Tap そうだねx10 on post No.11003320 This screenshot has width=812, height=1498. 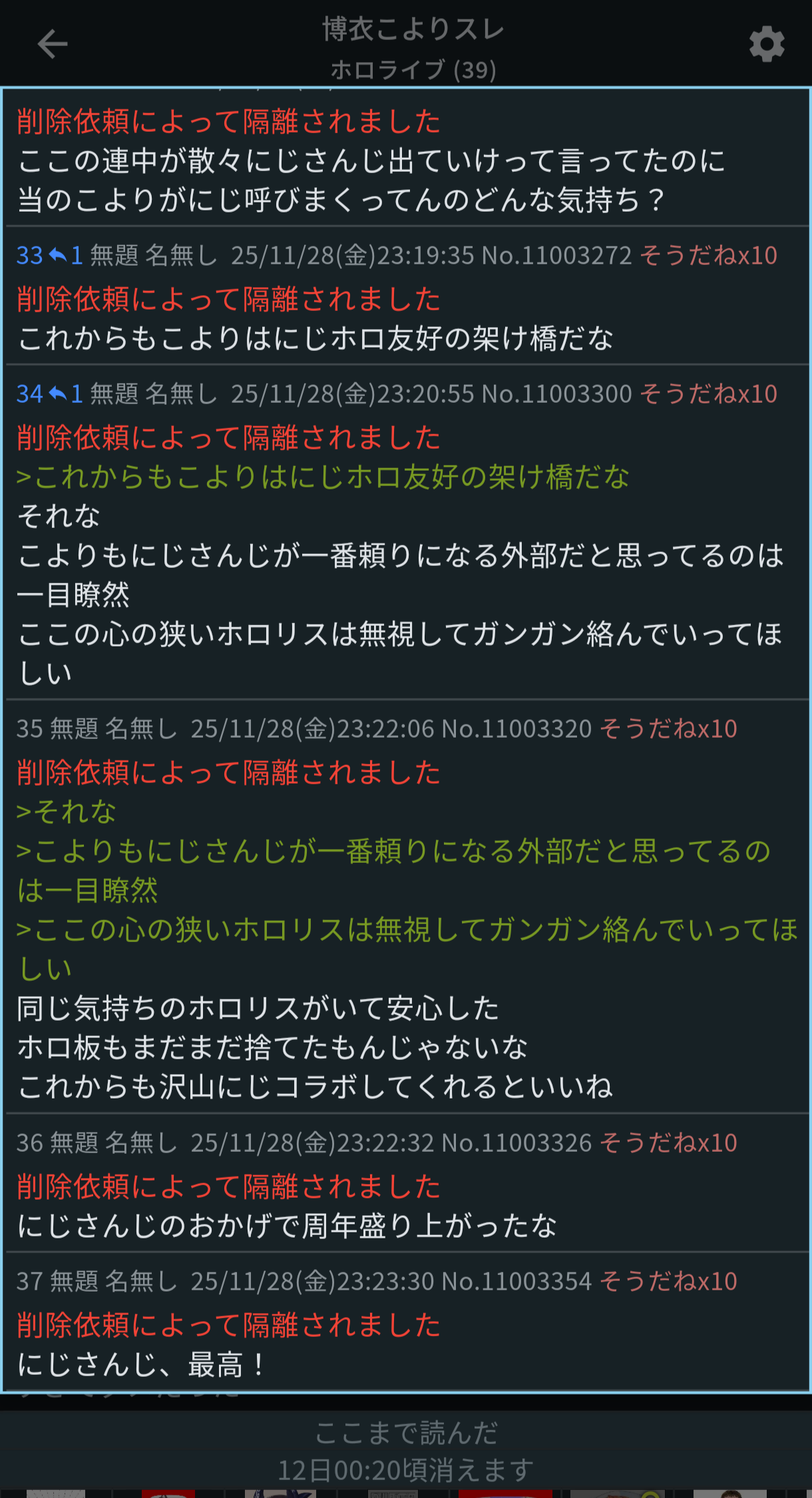(x=668, y=728)
